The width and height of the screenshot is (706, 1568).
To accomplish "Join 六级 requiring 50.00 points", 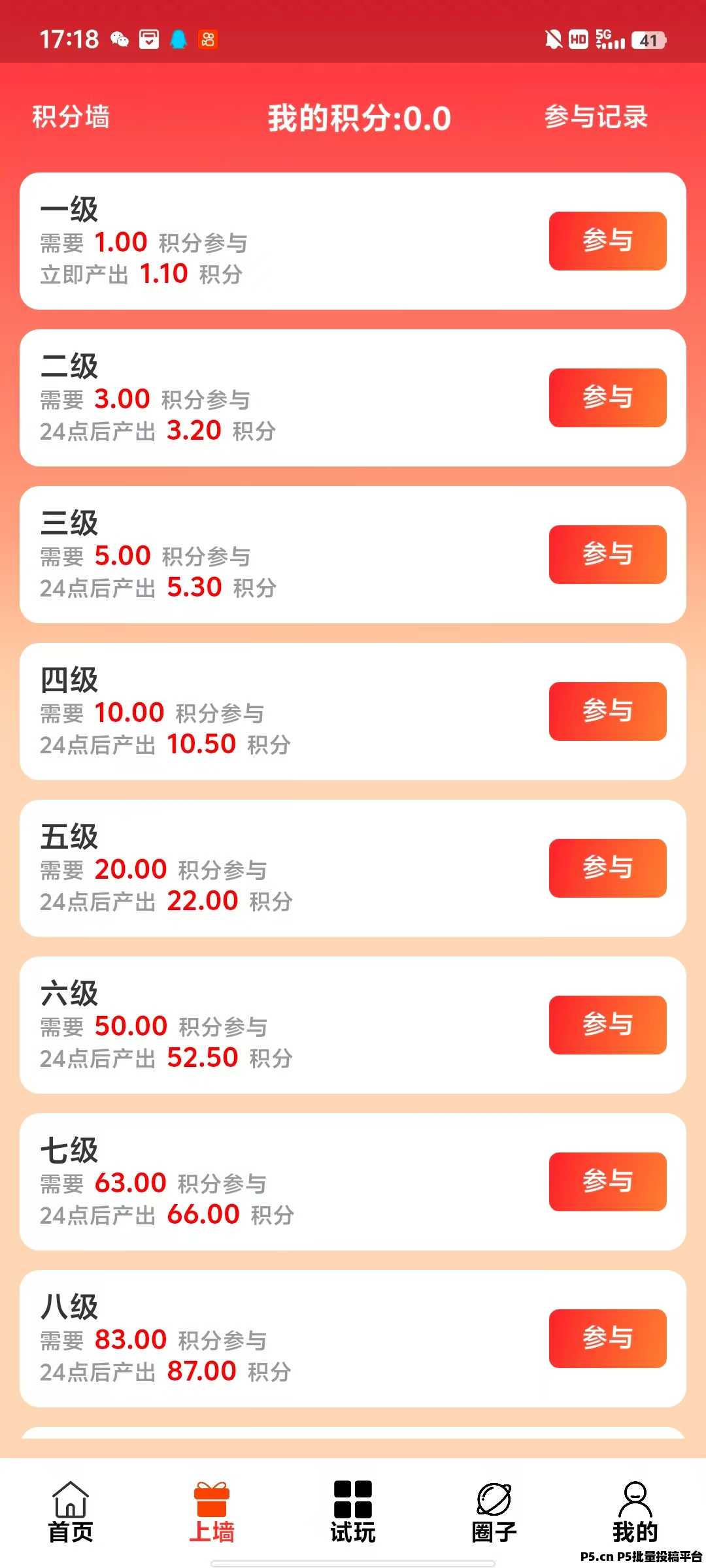I will 607,1025.
